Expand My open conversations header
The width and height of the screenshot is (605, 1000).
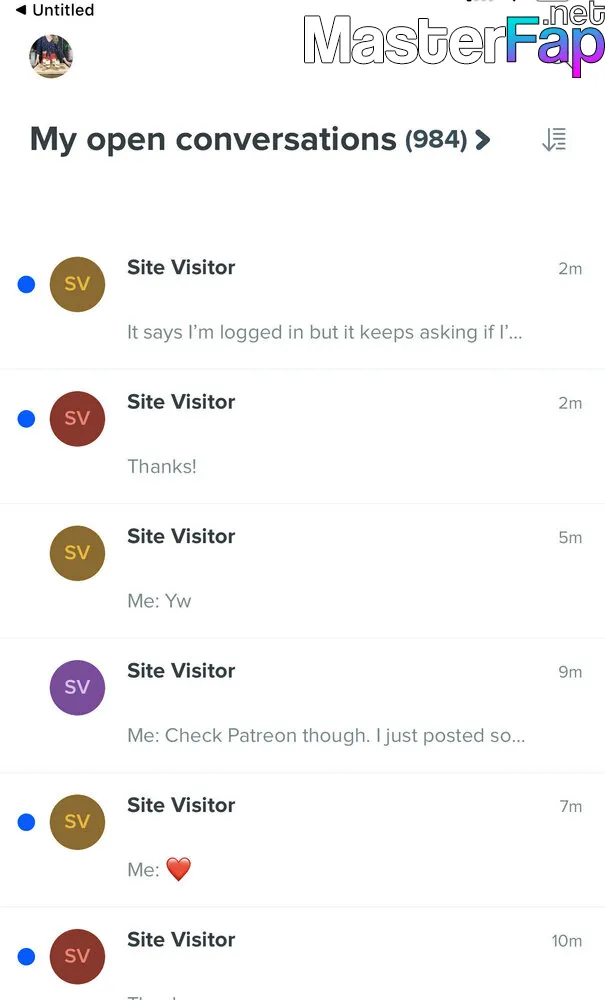260,140
